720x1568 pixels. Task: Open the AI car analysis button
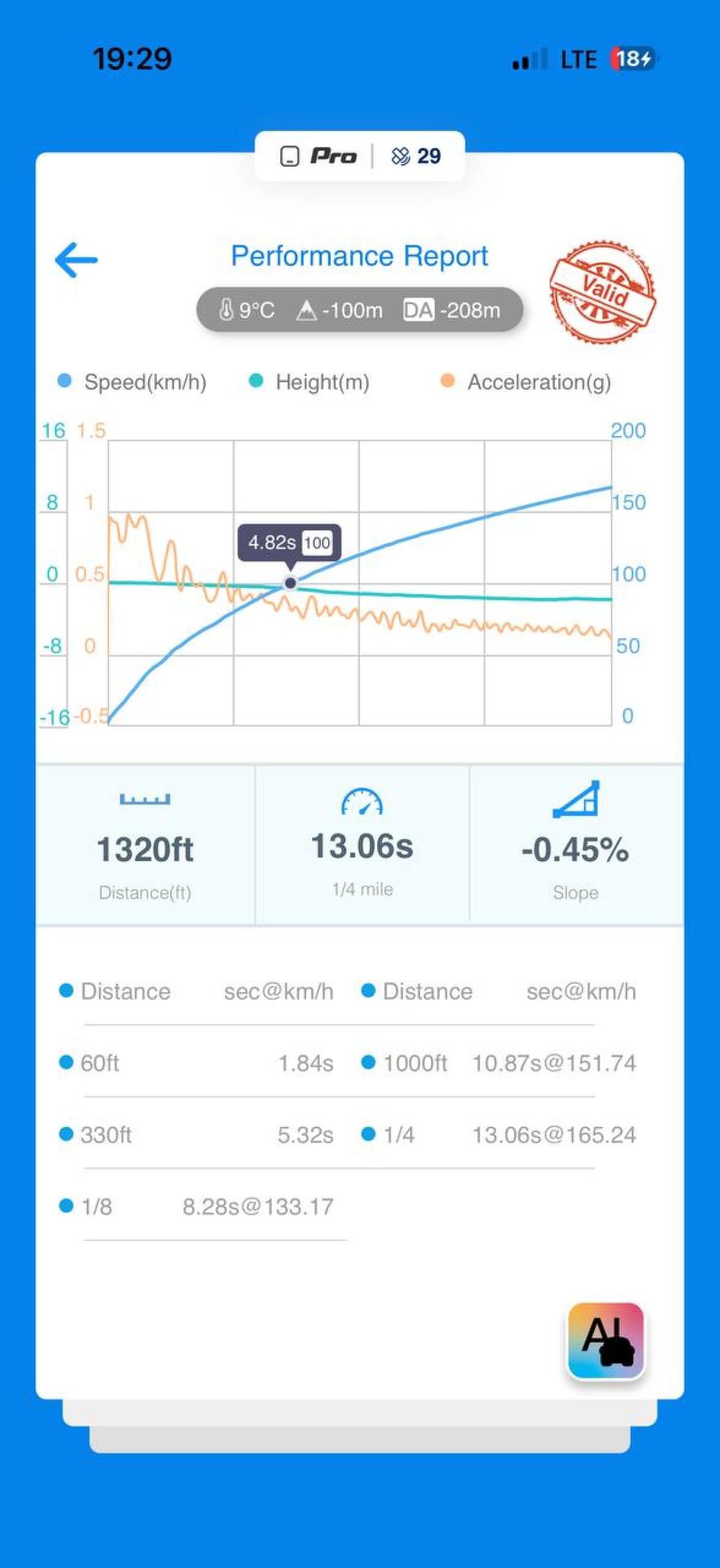606,1340
